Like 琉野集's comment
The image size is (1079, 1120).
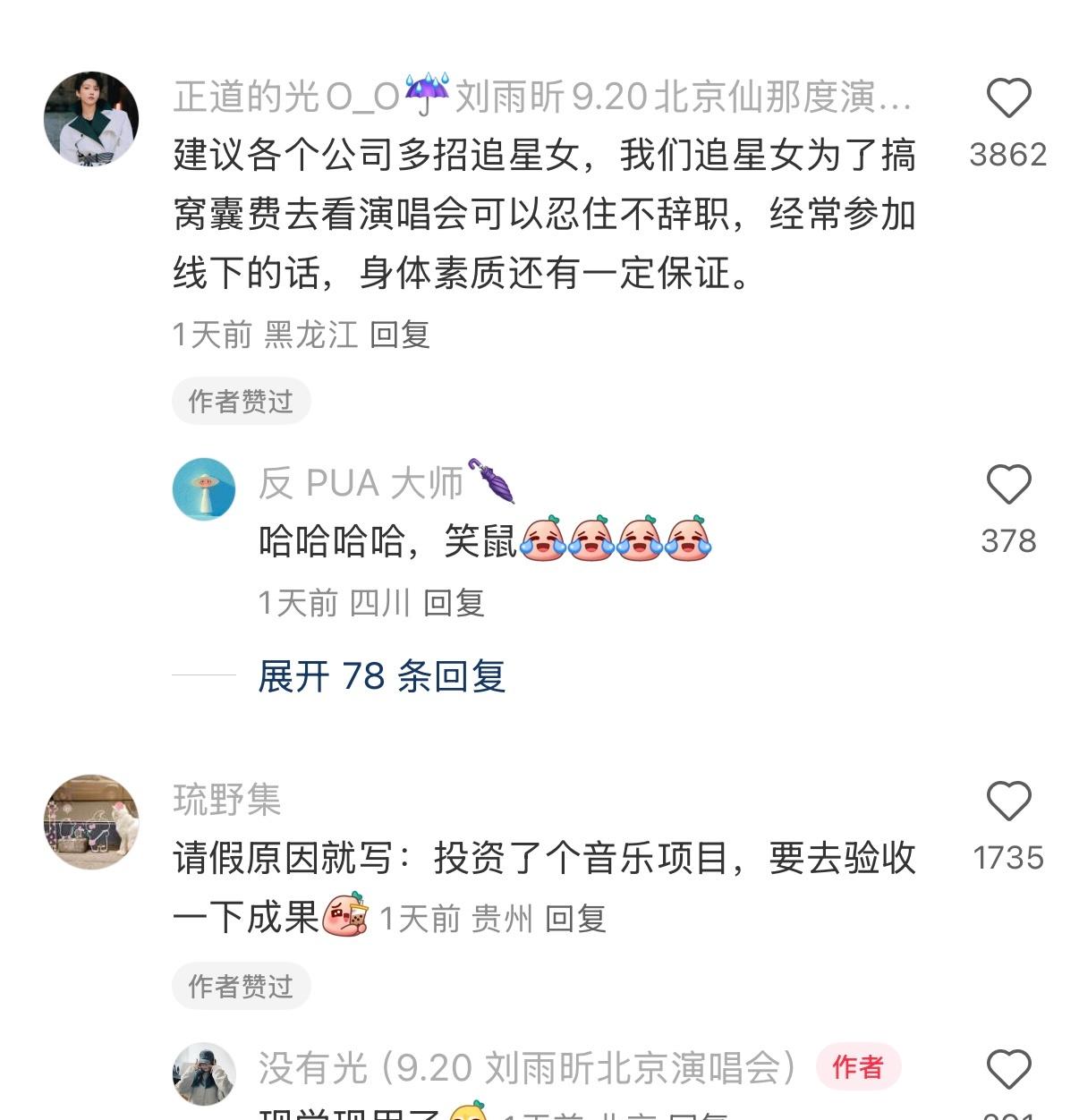pos(1008,802)
